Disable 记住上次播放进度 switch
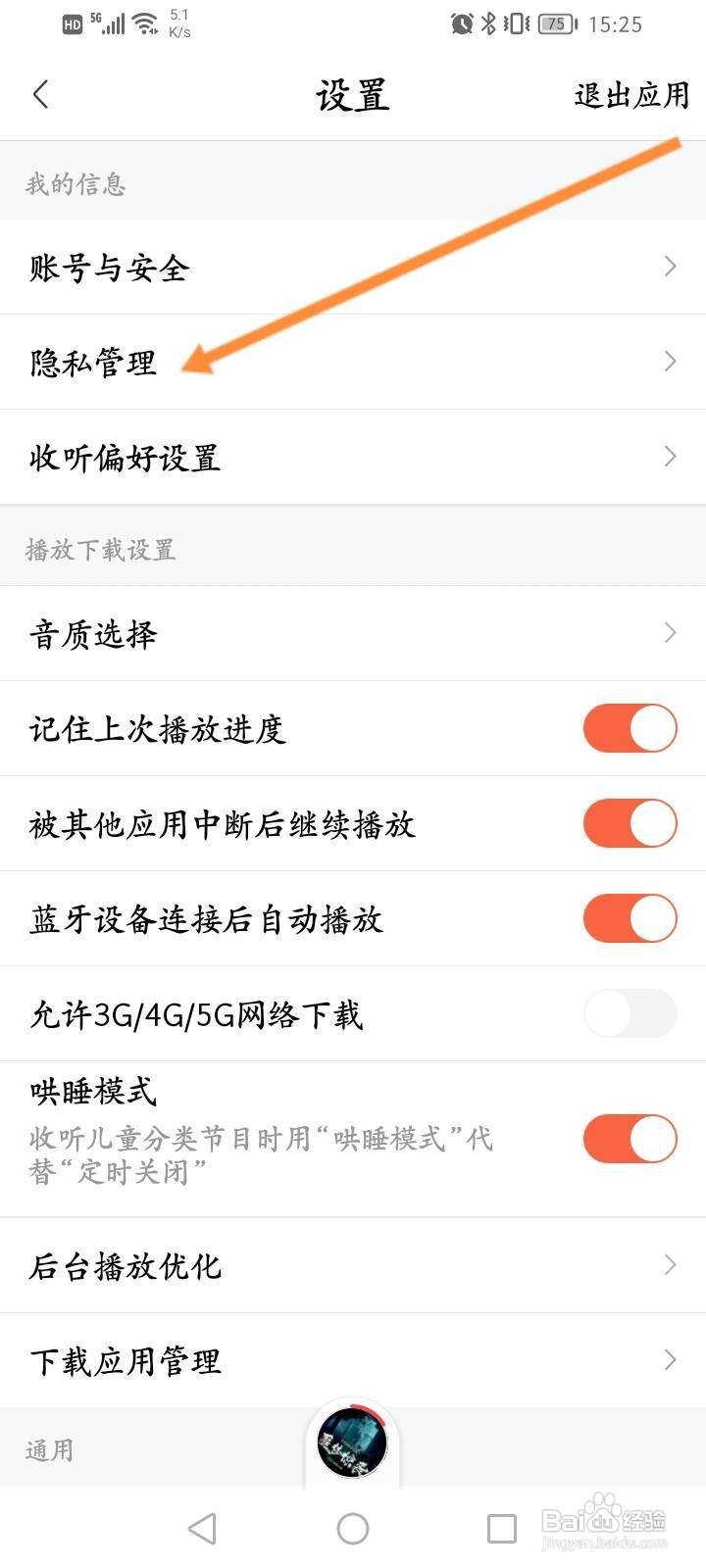 630,728
